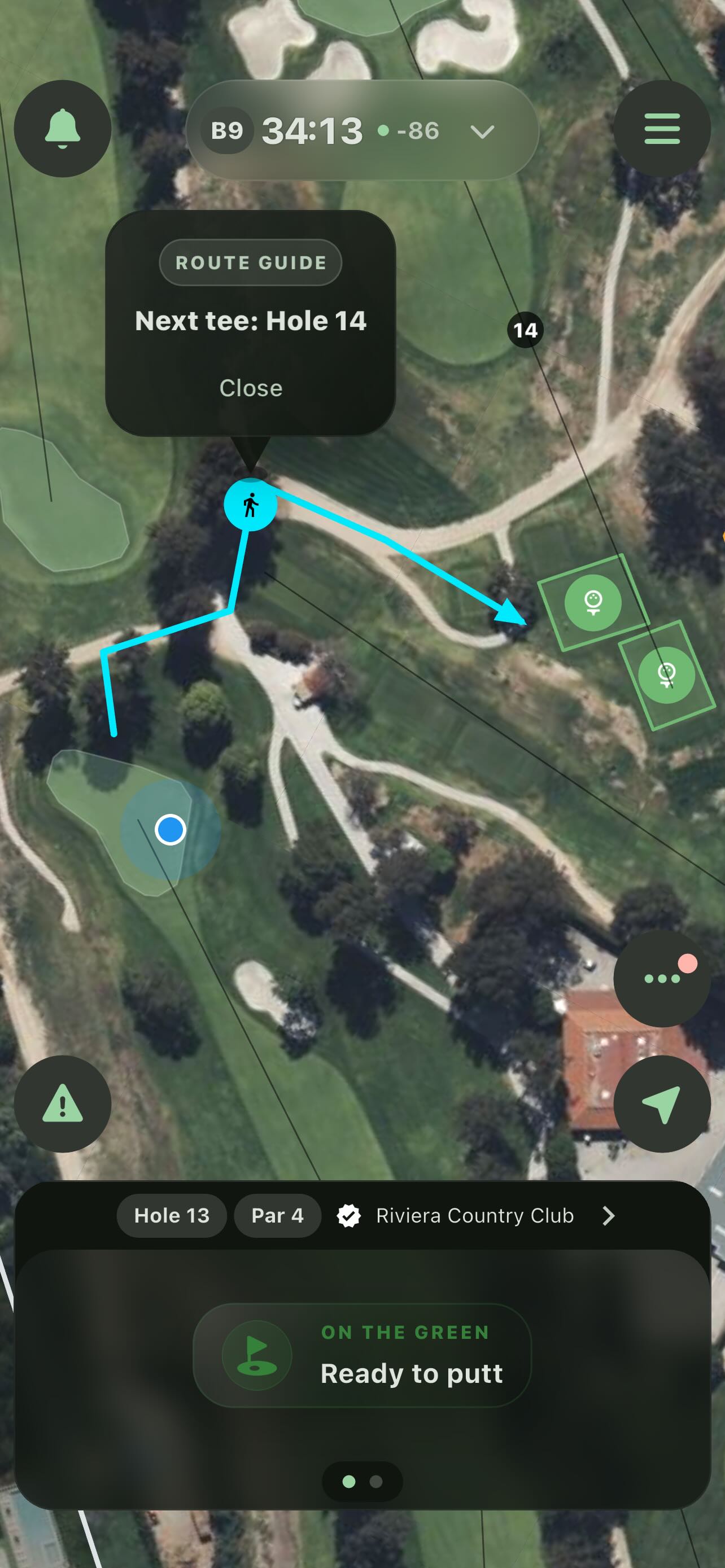Tap the Hole 14 tee box marker
Viewport: 725px width, 1568px height.
pyautogui.click(x=592, y=604)
